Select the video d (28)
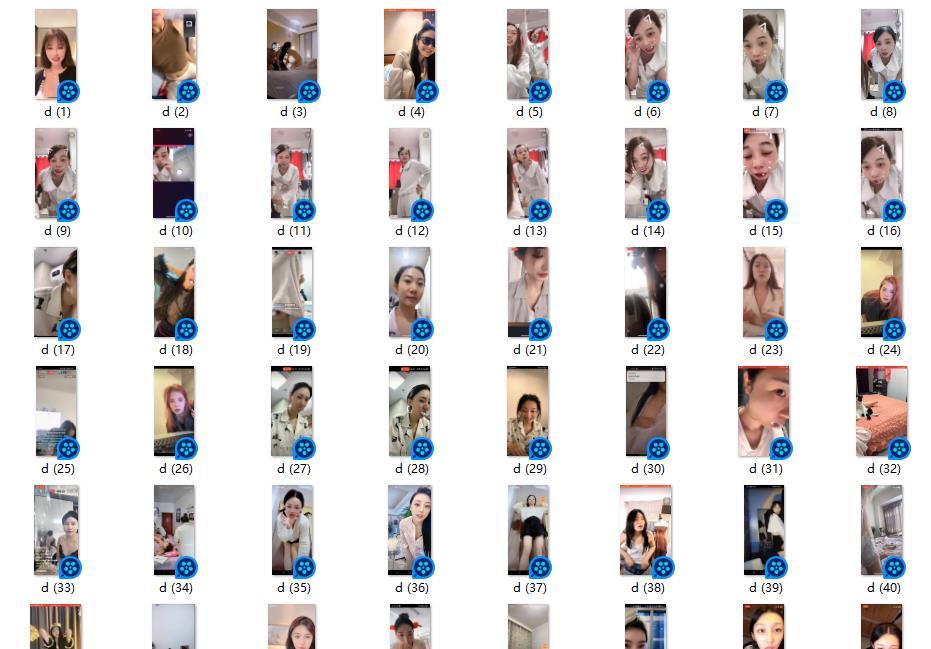The height and width of the screenshot is (649, 931). coord(409,412)
